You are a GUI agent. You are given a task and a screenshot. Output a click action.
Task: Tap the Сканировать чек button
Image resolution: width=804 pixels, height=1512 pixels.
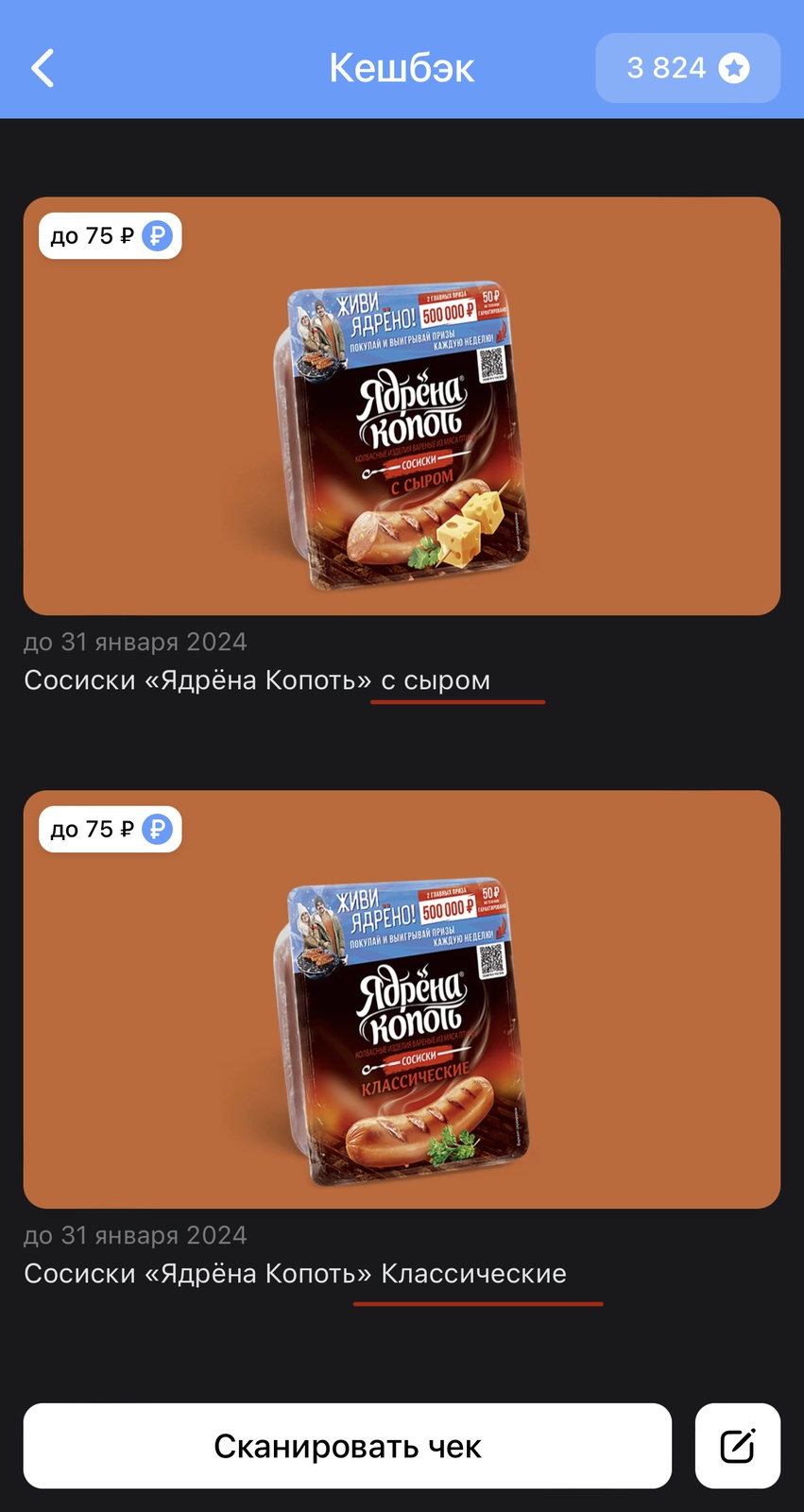click(347, 1446)
